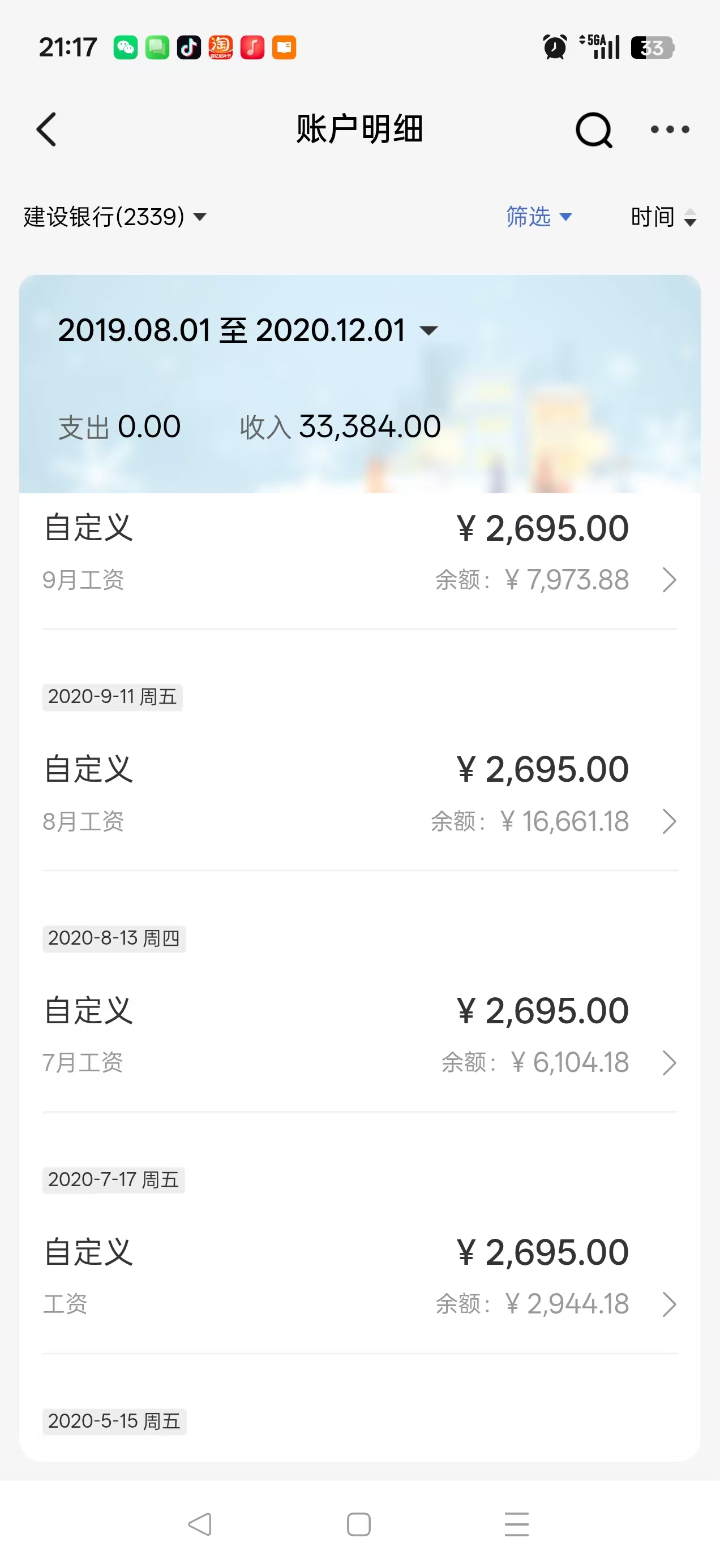Image resolution: width=720 pixels, height=1568 pixels.
Task: Toggle sorting by 时间
Action: tap(663, 217)
